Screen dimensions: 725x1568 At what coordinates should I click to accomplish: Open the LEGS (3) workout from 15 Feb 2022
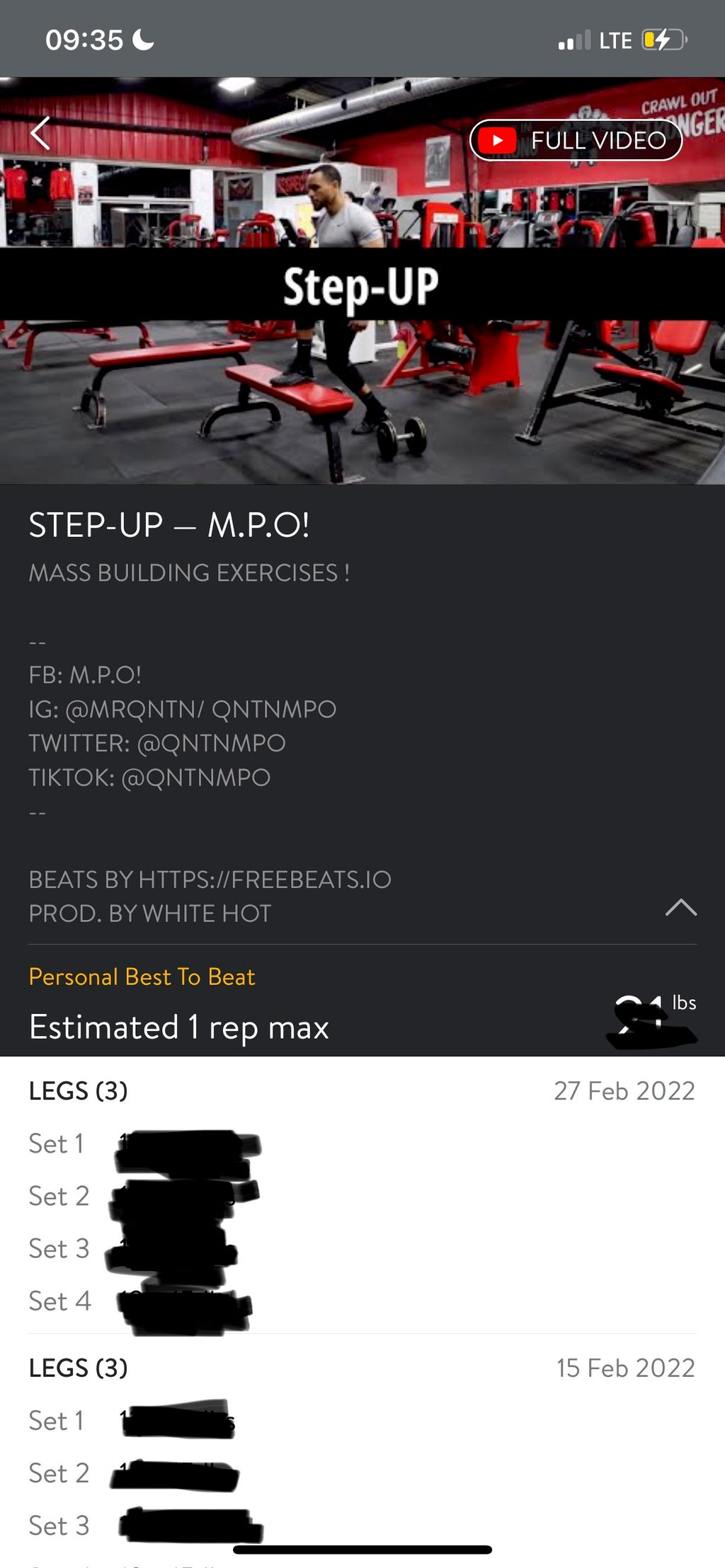click(x=78, y=1367)
